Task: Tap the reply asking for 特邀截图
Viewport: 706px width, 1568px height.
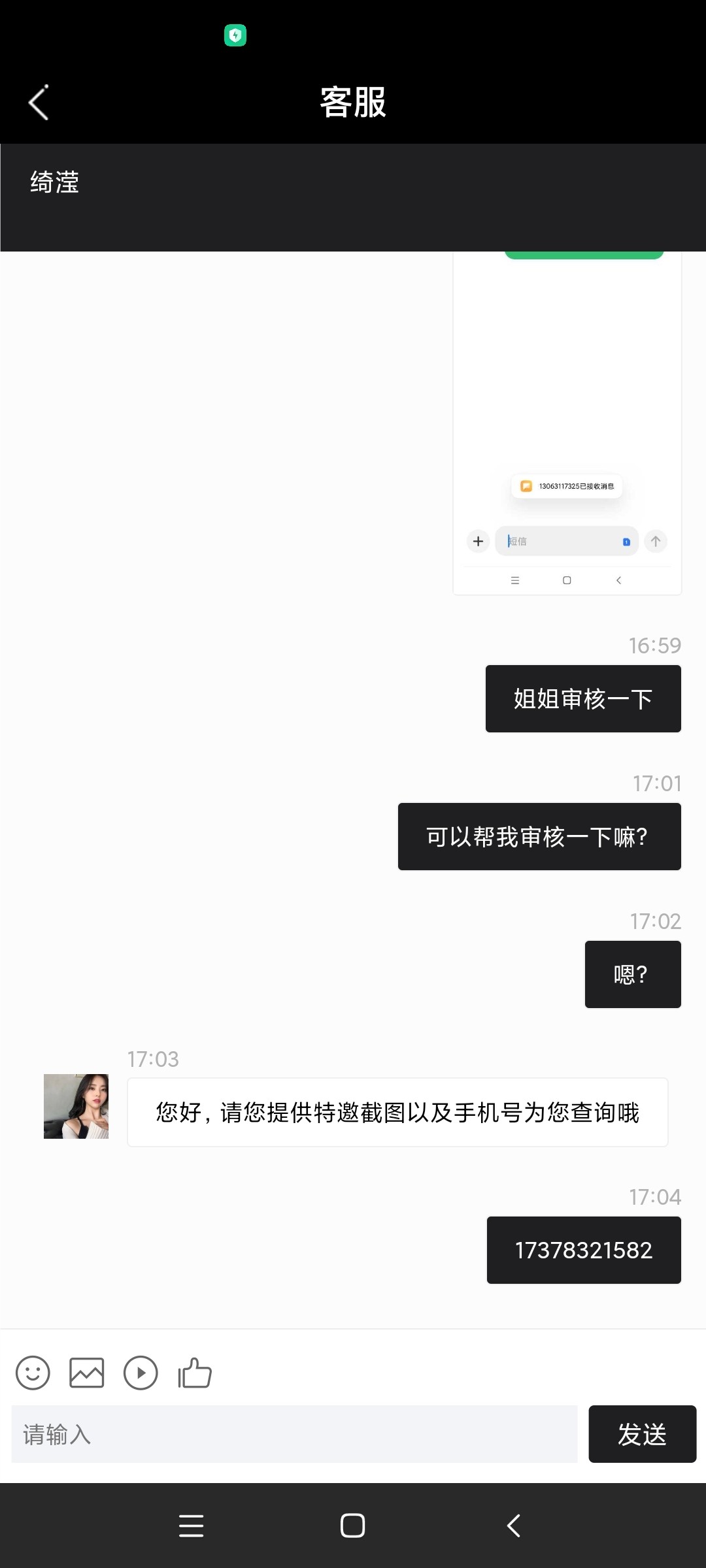Action: tap(396, 1111)
